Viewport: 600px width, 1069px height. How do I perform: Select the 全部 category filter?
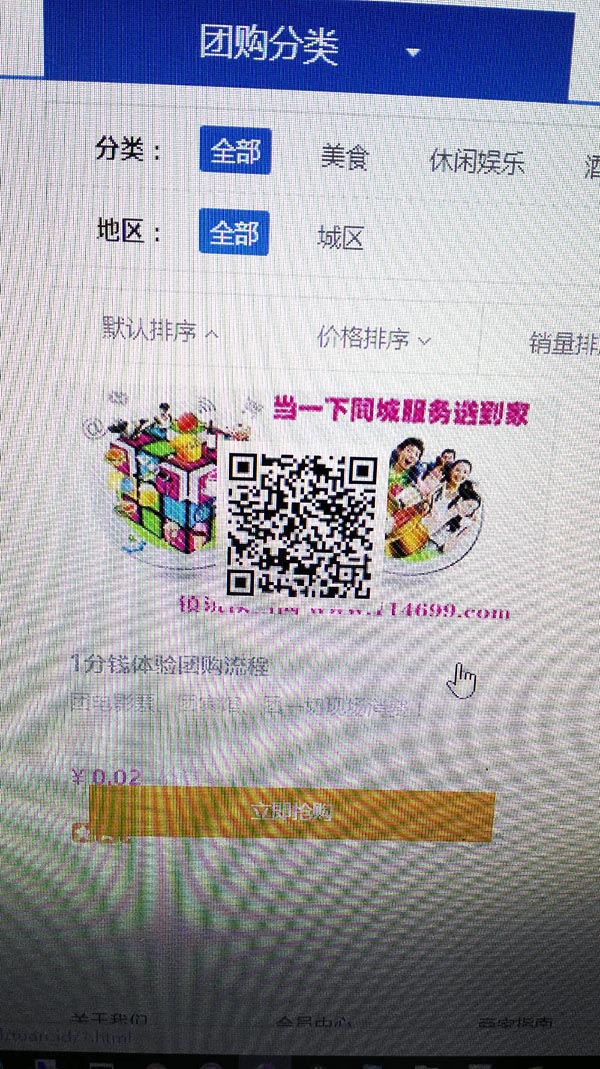coord(235,151)
